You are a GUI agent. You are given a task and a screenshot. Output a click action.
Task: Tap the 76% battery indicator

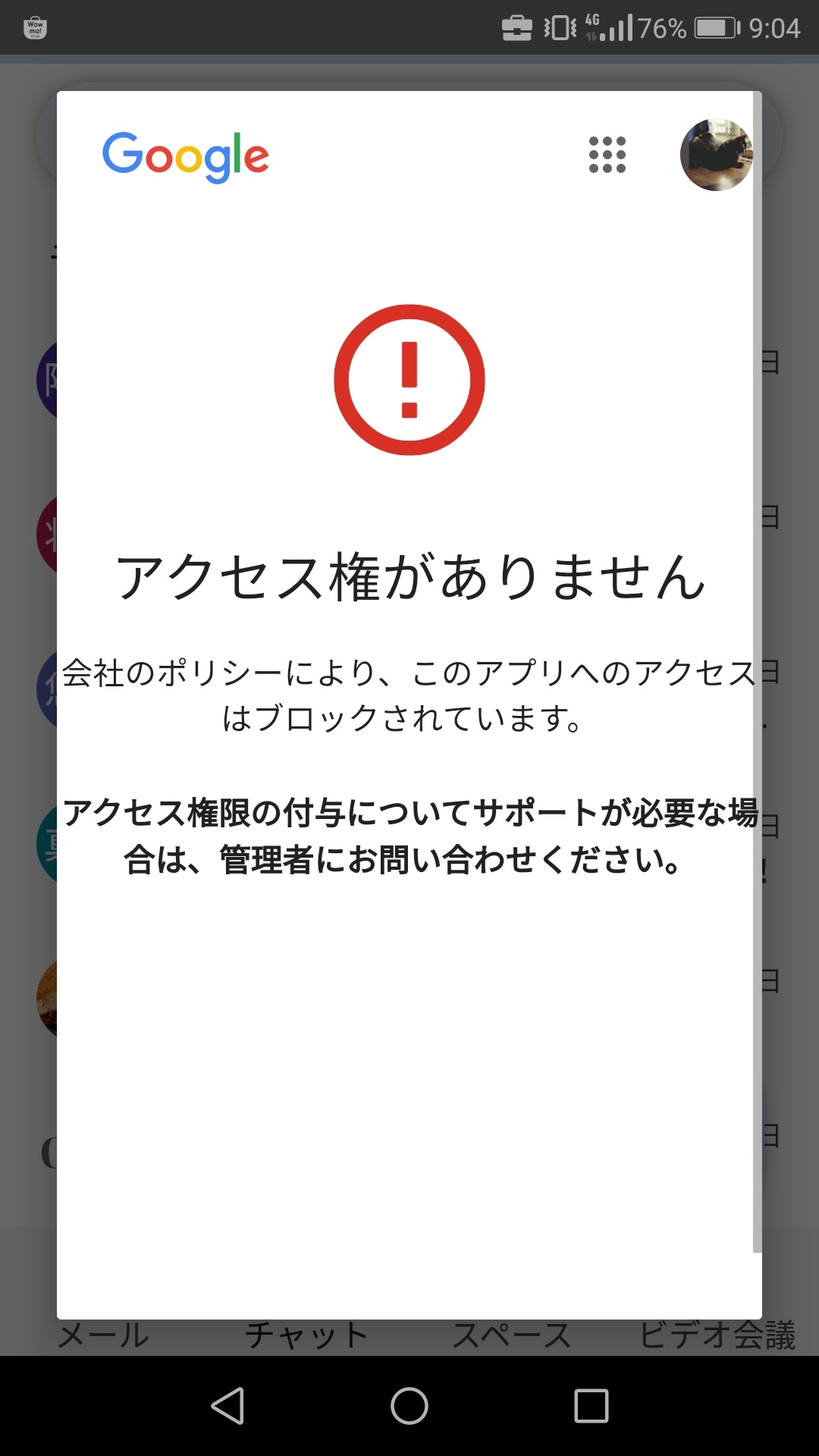[x=661, y=28]
